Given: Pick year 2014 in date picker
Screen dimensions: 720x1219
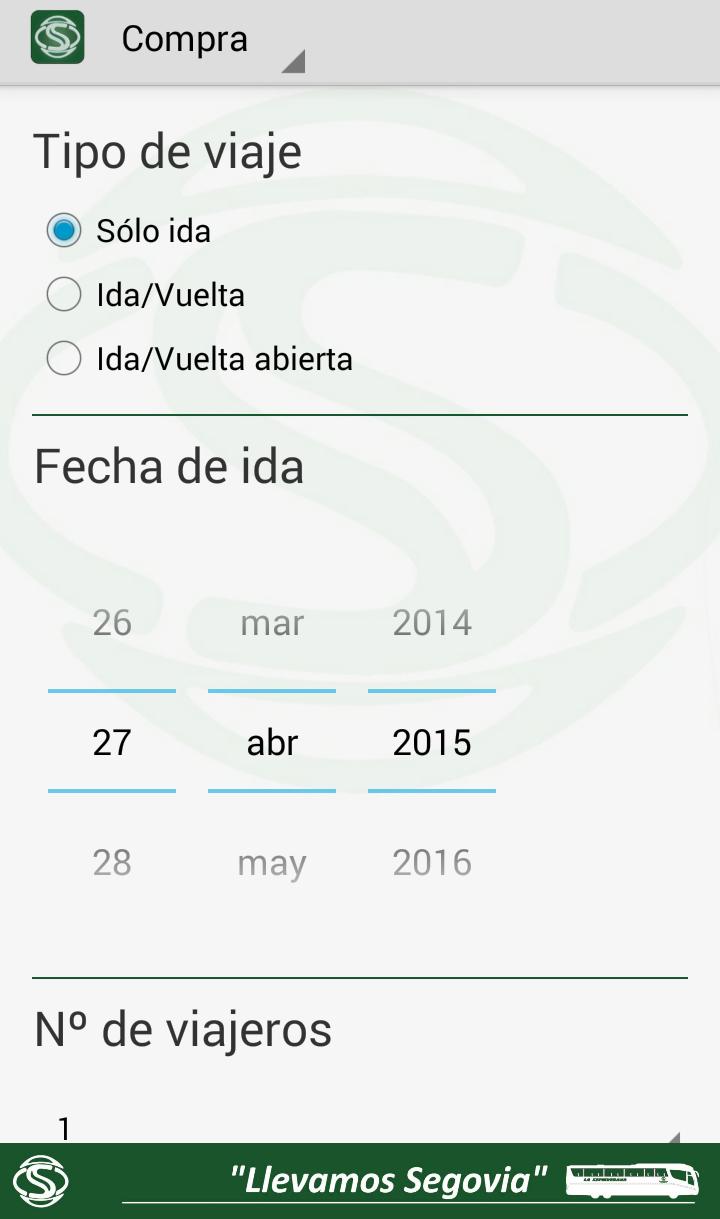Looking at the screenshot, I should pos(432,623).
